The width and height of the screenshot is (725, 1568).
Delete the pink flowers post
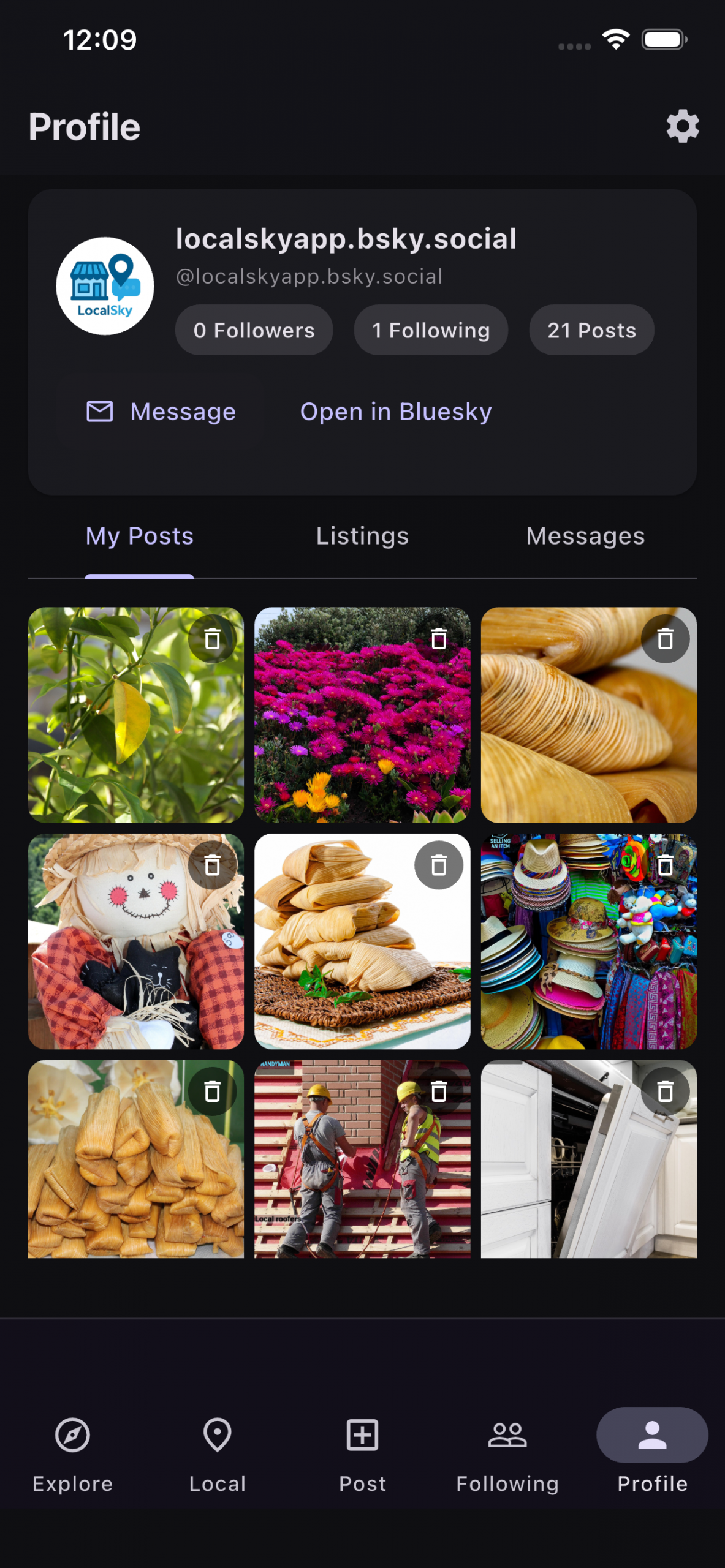tap(439, 639)
